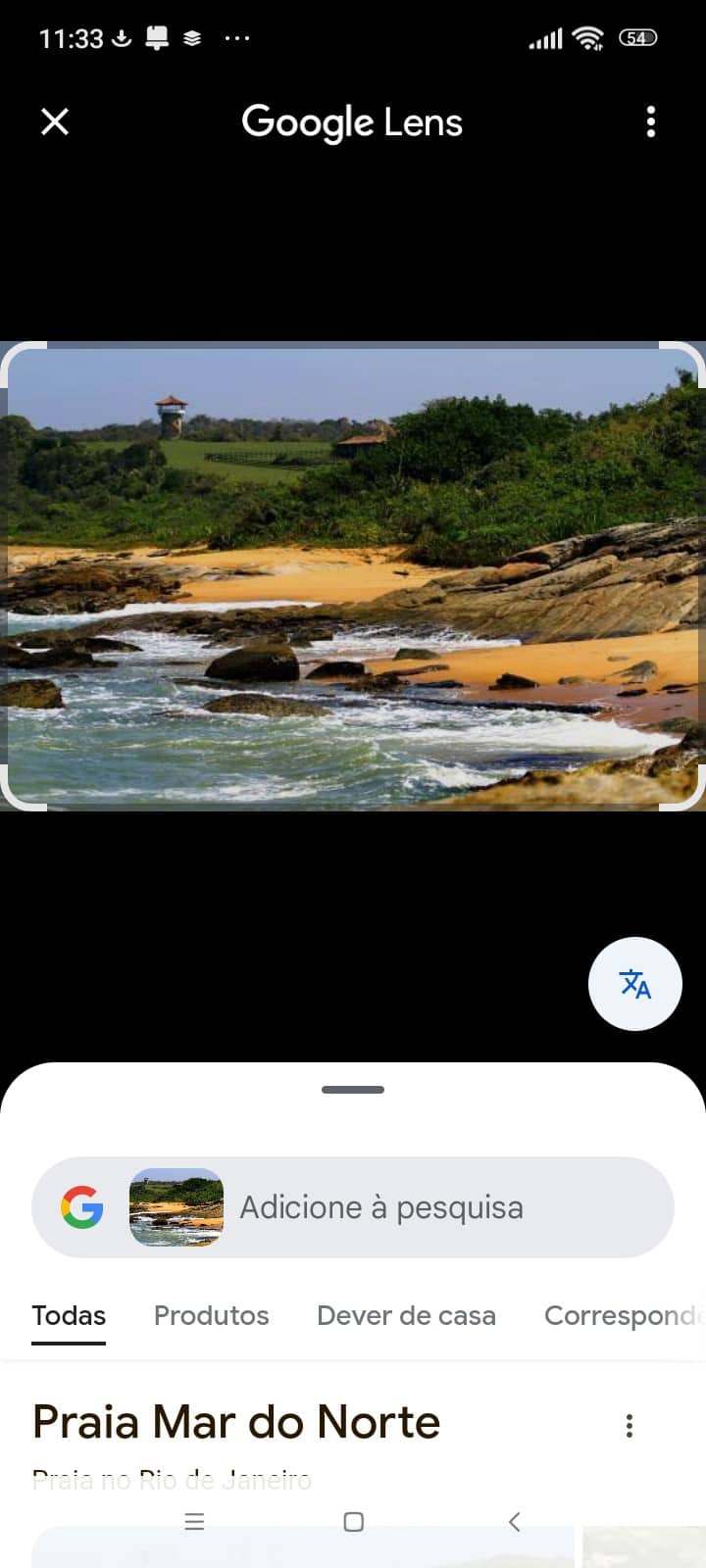Image resolution: width=706 pixels, height=1568 pixels.
Task: Tap the system back button
Action: (x=514, y=1522)
